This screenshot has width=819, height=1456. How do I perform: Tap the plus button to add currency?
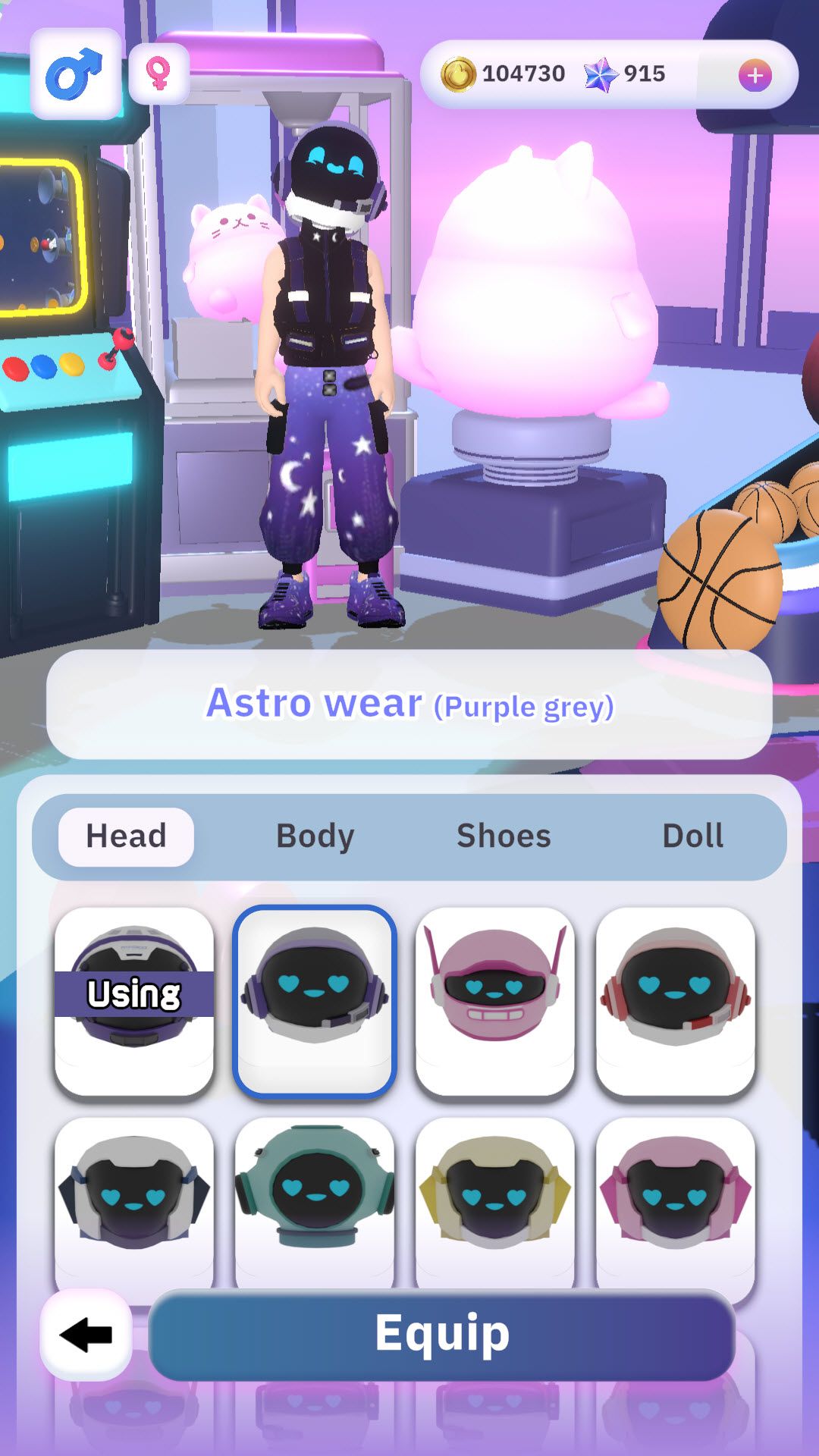tap(755, 75)
